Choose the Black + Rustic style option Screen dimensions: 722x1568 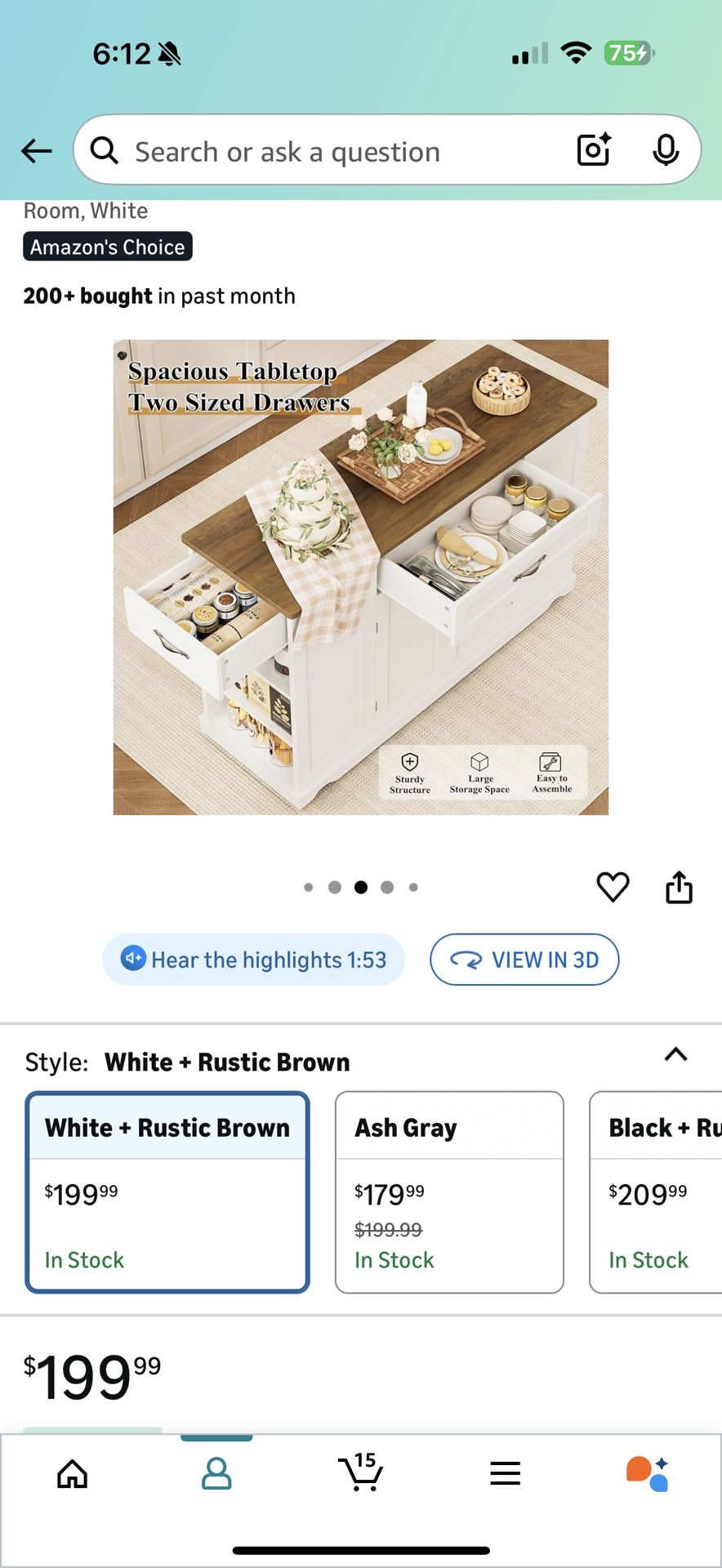(x=657, y=1192)
